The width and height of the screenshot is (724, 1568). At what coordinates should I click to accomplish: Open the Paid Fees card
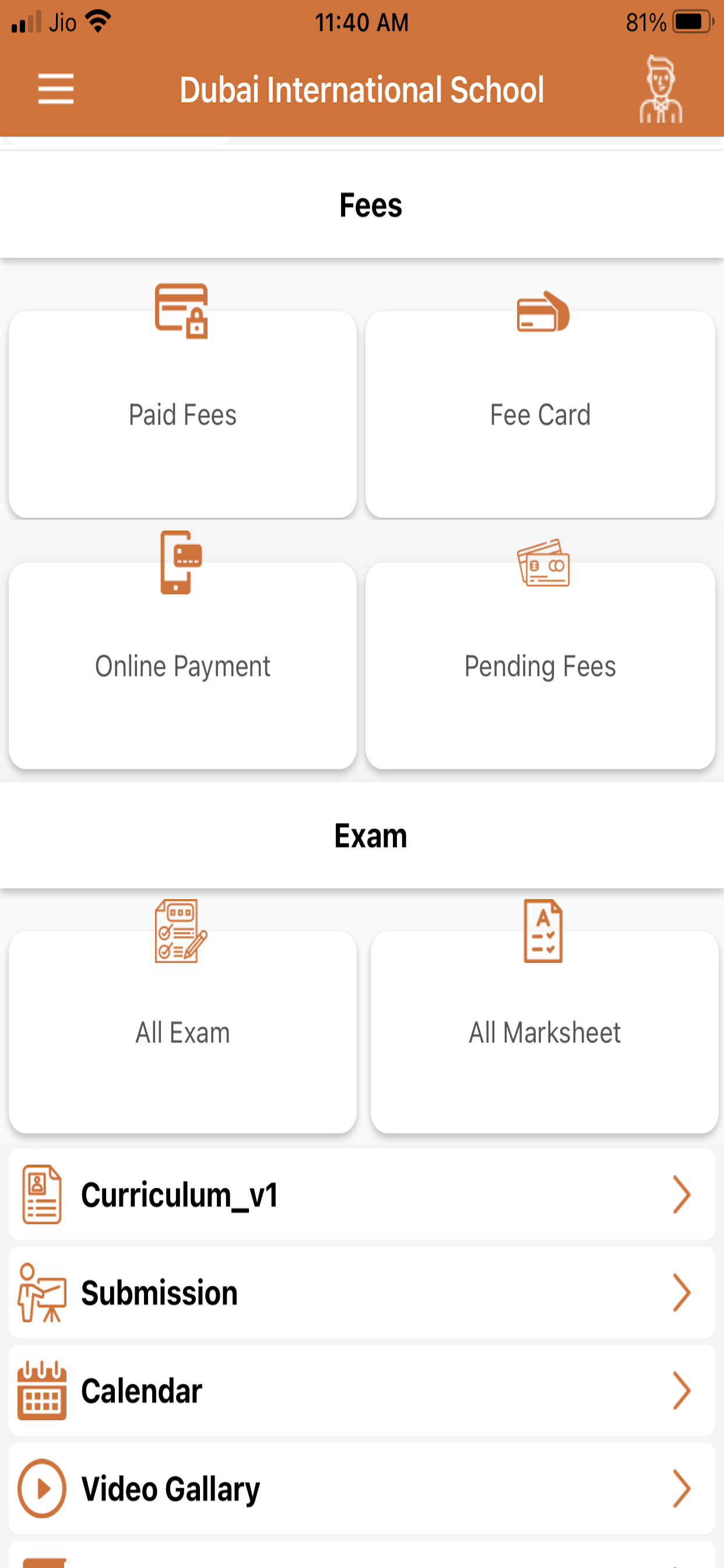point(182,414)
